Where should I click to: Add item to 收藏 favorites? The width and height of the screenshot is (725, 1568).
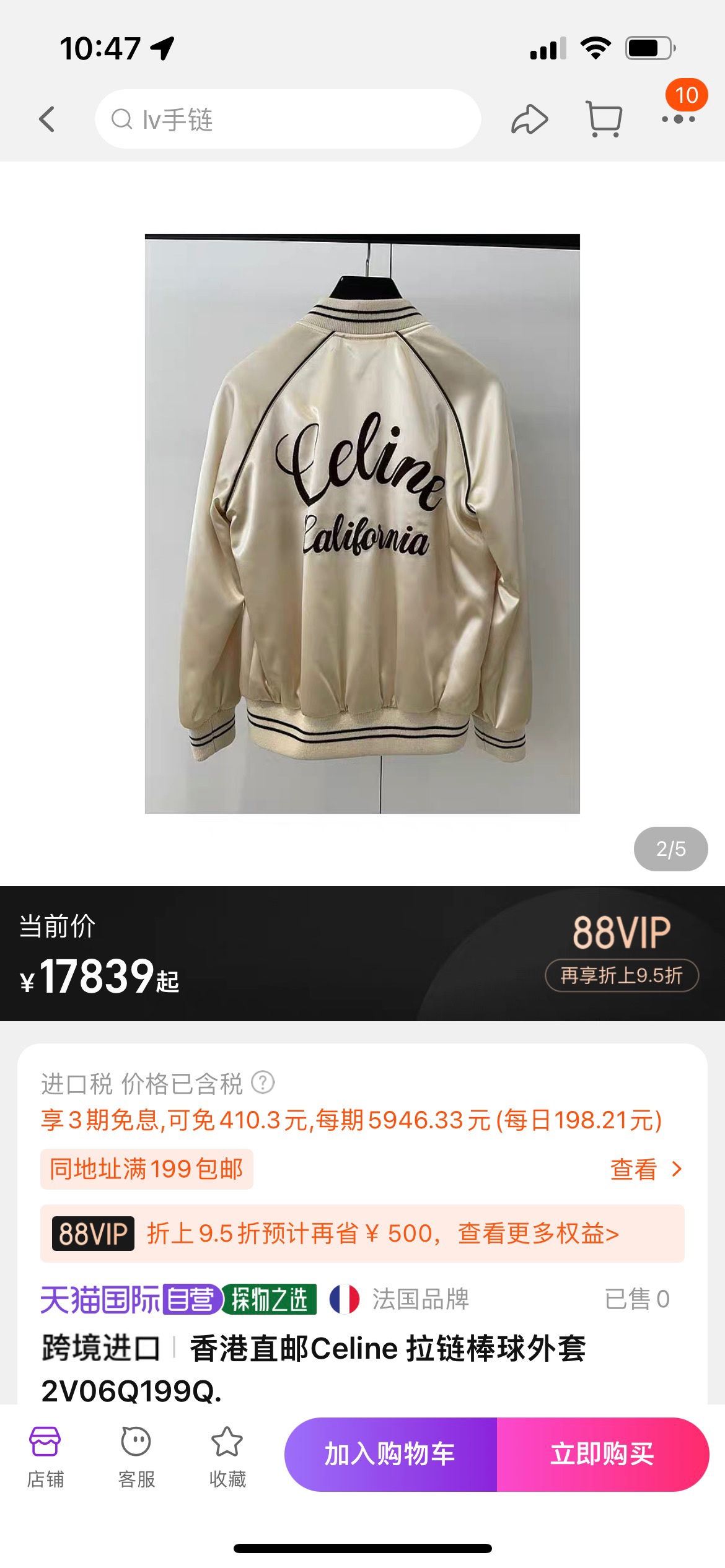pos(227,1457)
